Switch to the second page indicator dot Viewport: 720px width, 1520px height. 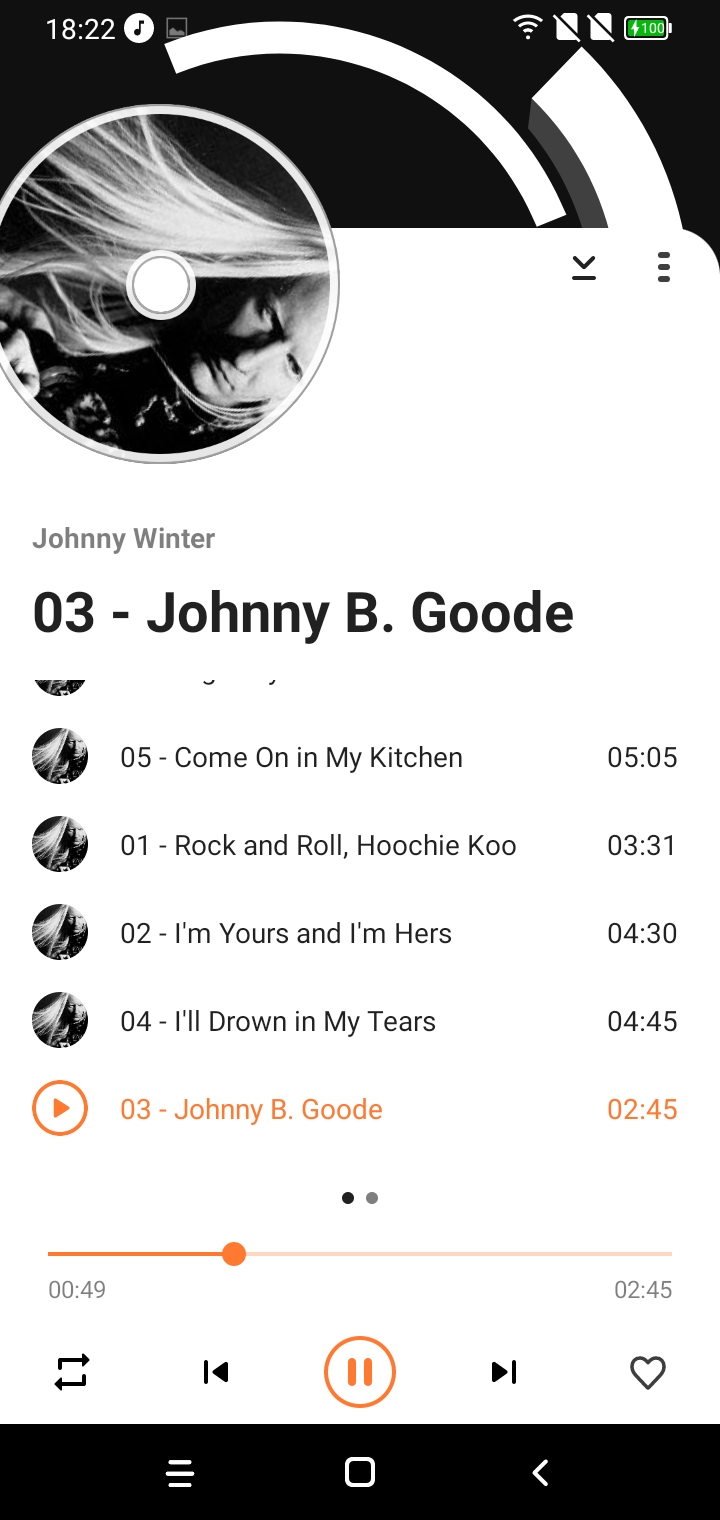pyautogui.click(x=372, y=1198)
